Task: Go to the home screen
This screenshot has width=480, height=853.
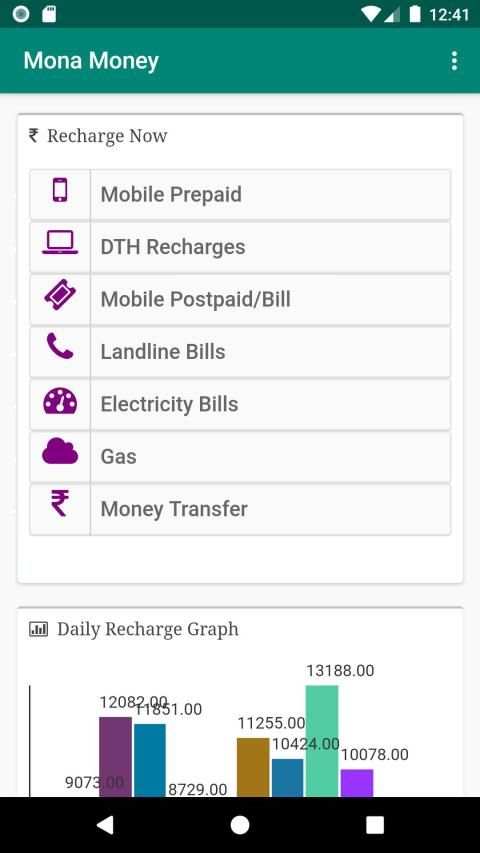Action: pyautogui.click(x=240, y=825)
